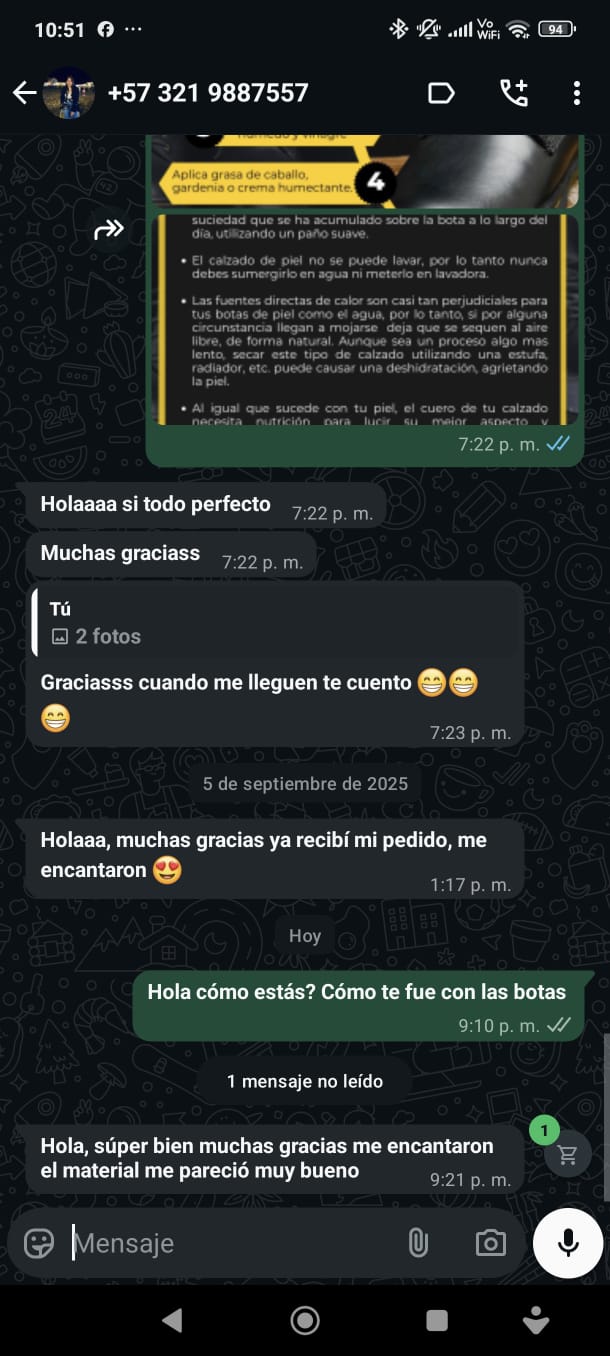Go back to the chat list
The width and height of the screenshot is (610, 1356).
(x=24, y=93)
